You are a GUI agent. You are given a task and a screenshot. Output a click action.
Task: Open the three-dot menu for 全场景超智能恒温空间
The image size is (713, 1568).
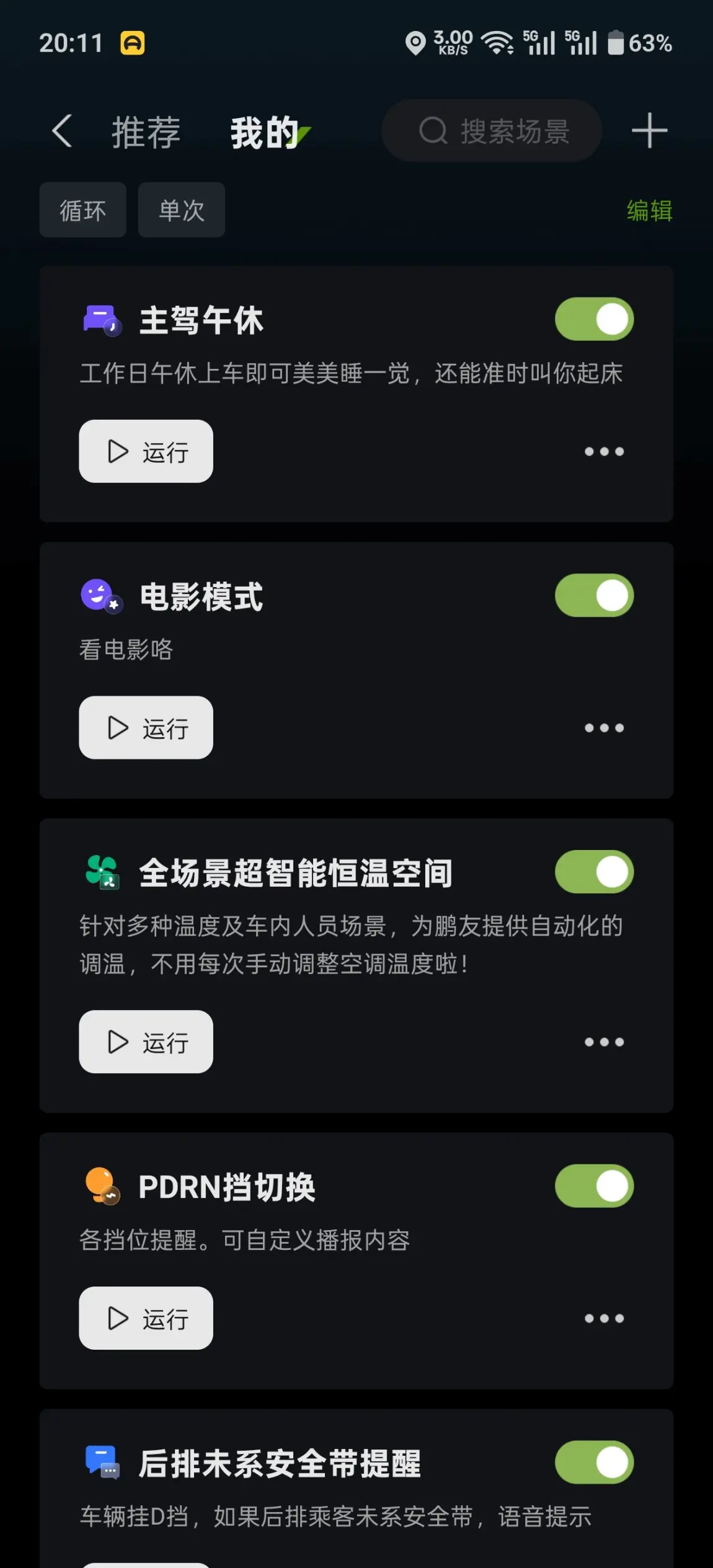click(604, 1042)
